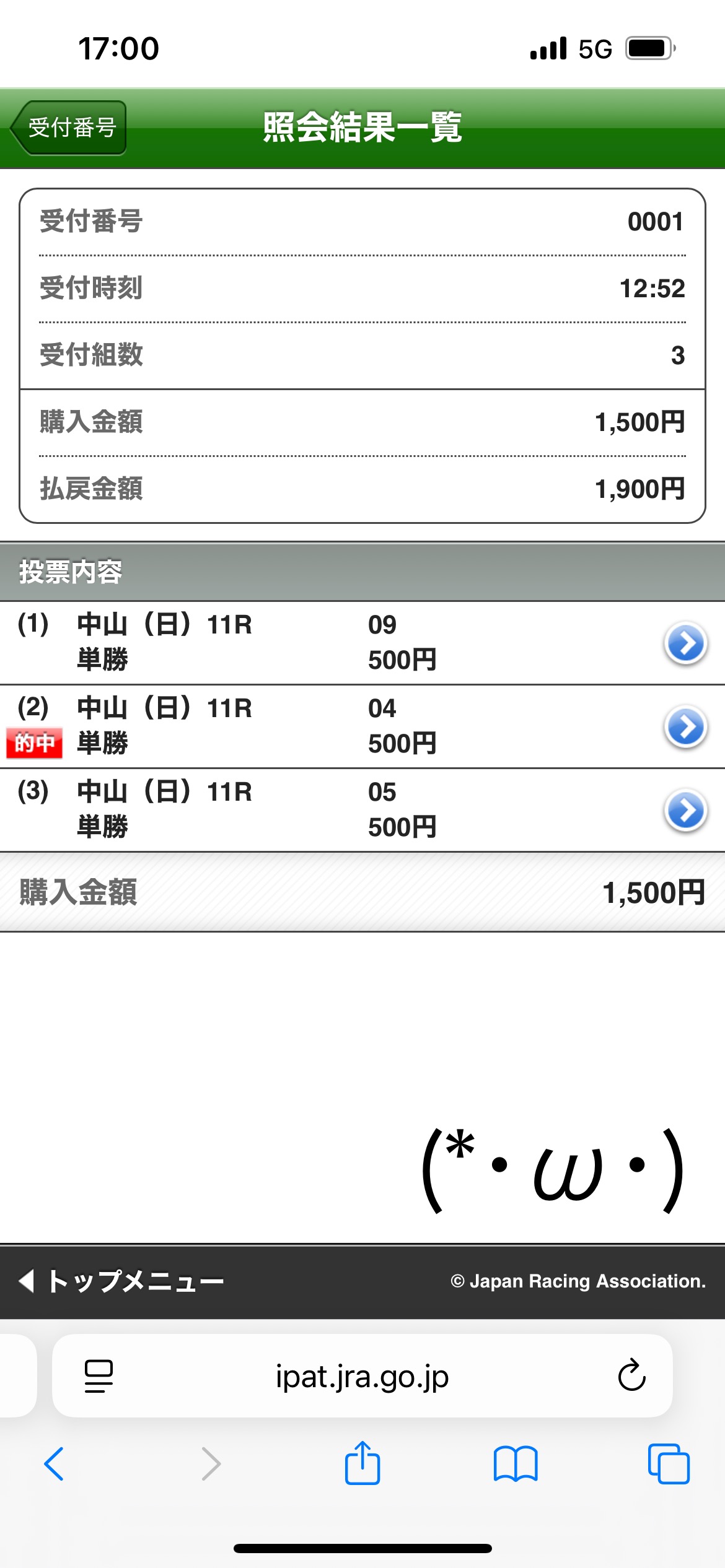Reload the ipat.jra.go.jp page

coord(631,1375)
